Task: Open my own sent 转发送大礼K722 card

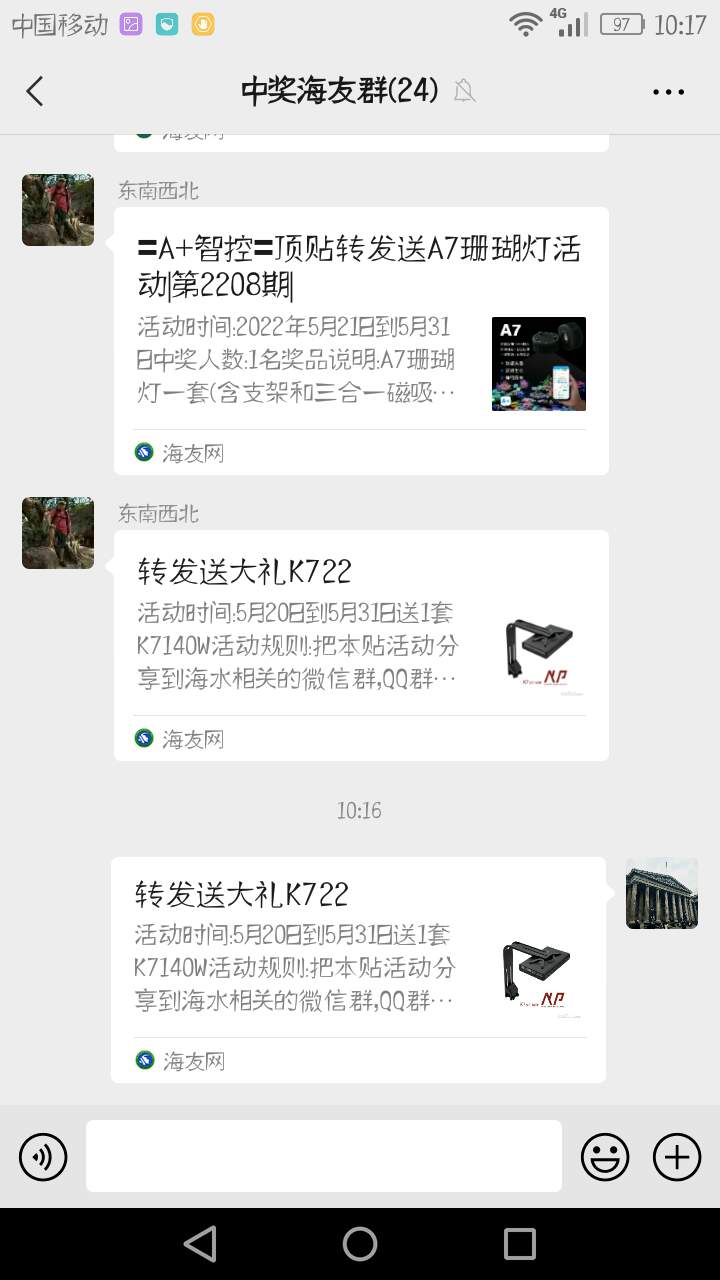Action: (358, 969)
